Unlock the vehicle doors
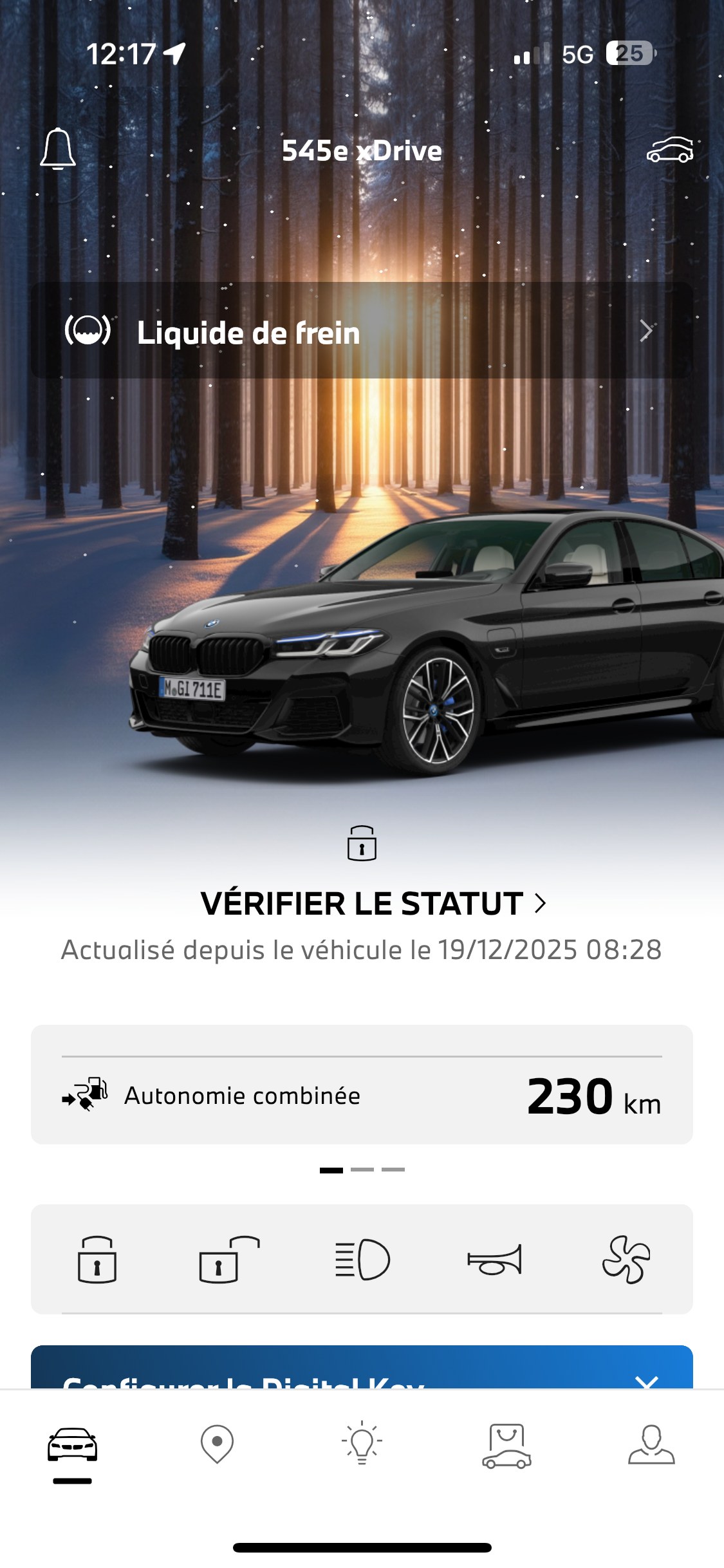The height and width of the screenshot is (1568, 724). point(229,1260)
